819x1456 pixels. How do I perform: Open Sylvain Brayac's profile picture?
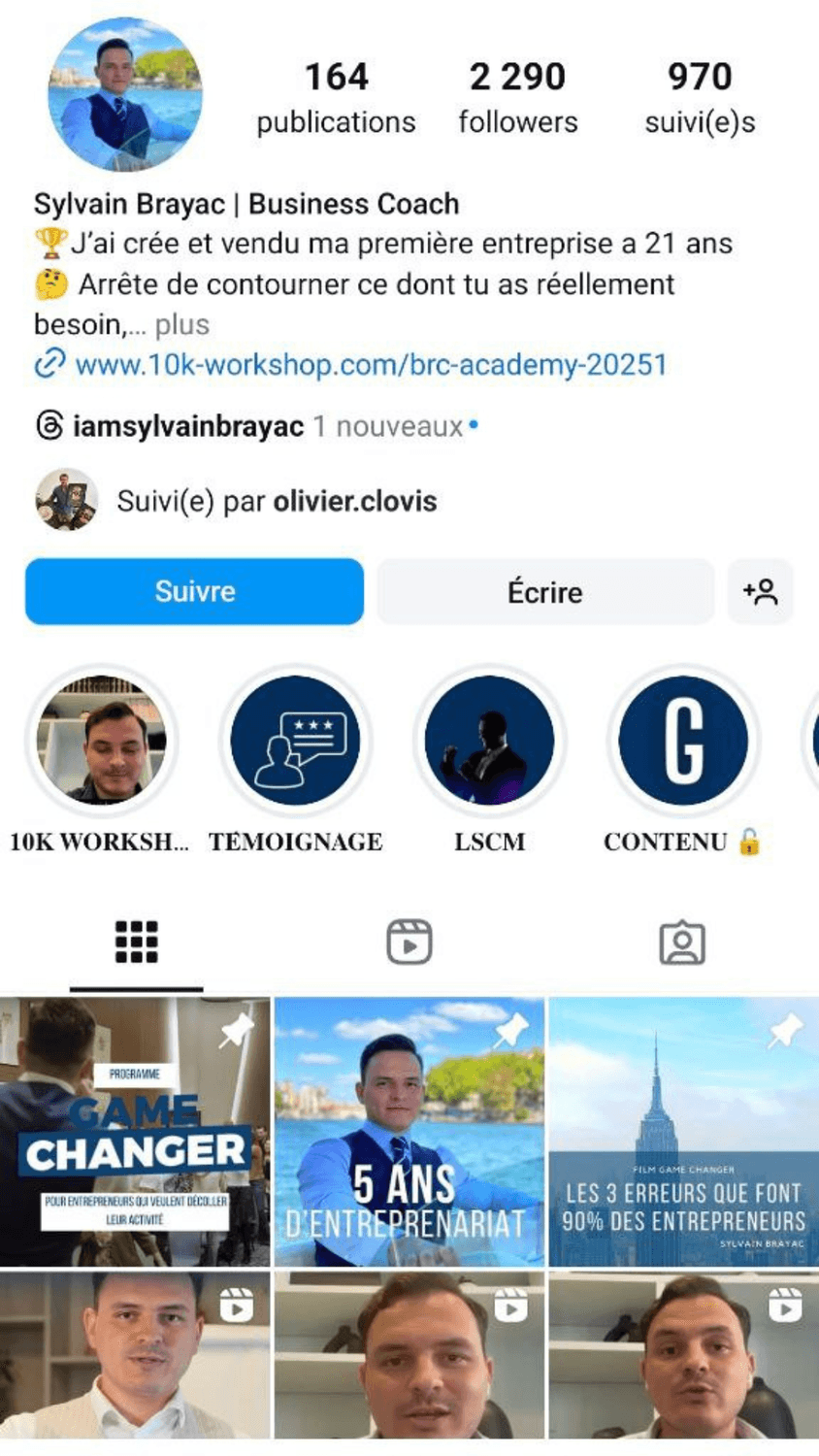coord(126,94)
